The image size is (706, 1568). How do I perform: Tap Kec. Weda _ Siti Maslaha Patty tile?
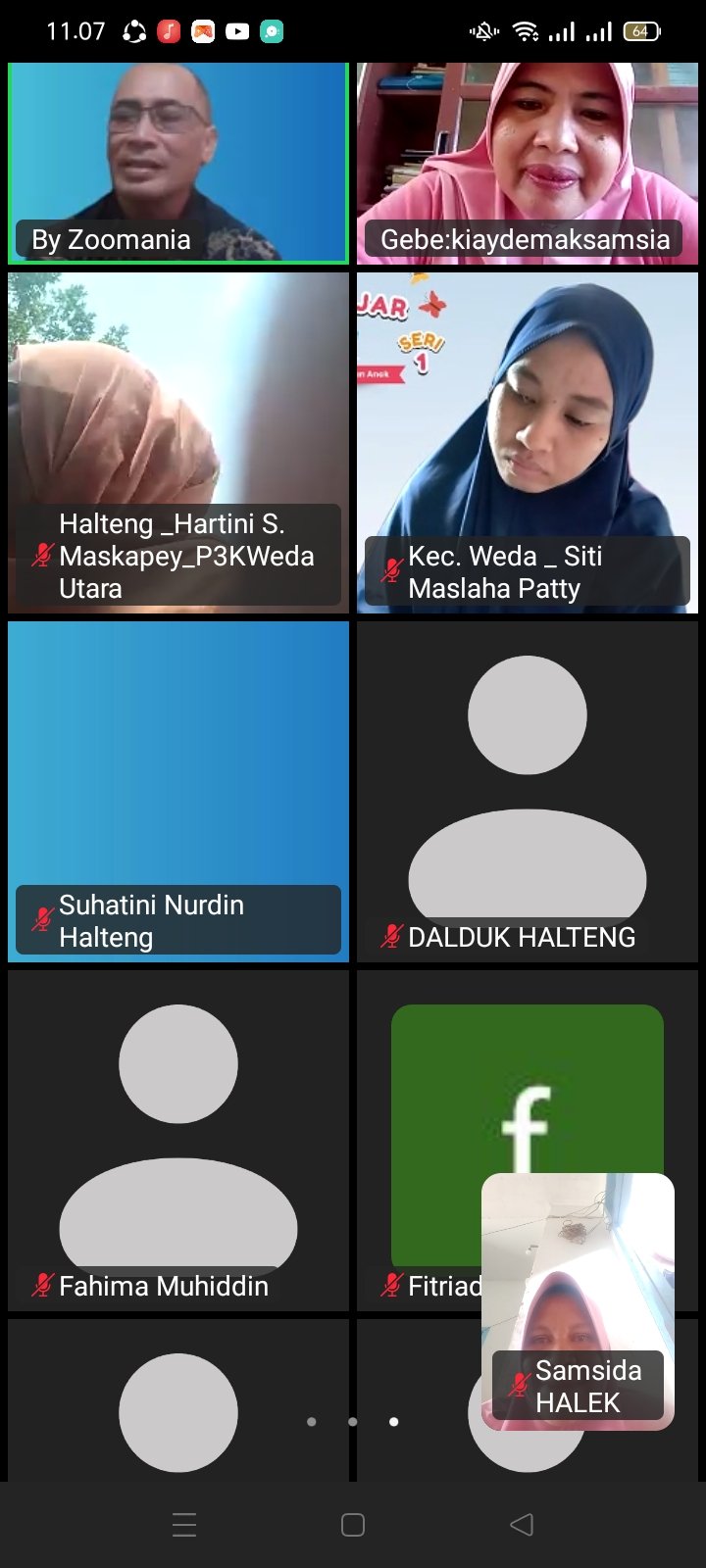(527, 443)
